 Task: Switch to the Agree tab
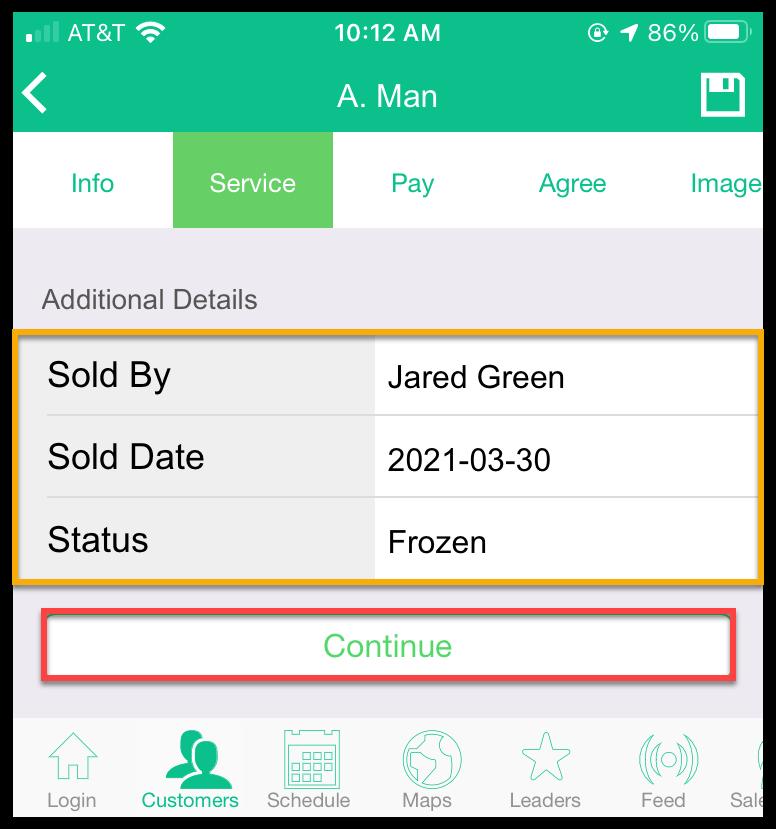coord(572,183)
